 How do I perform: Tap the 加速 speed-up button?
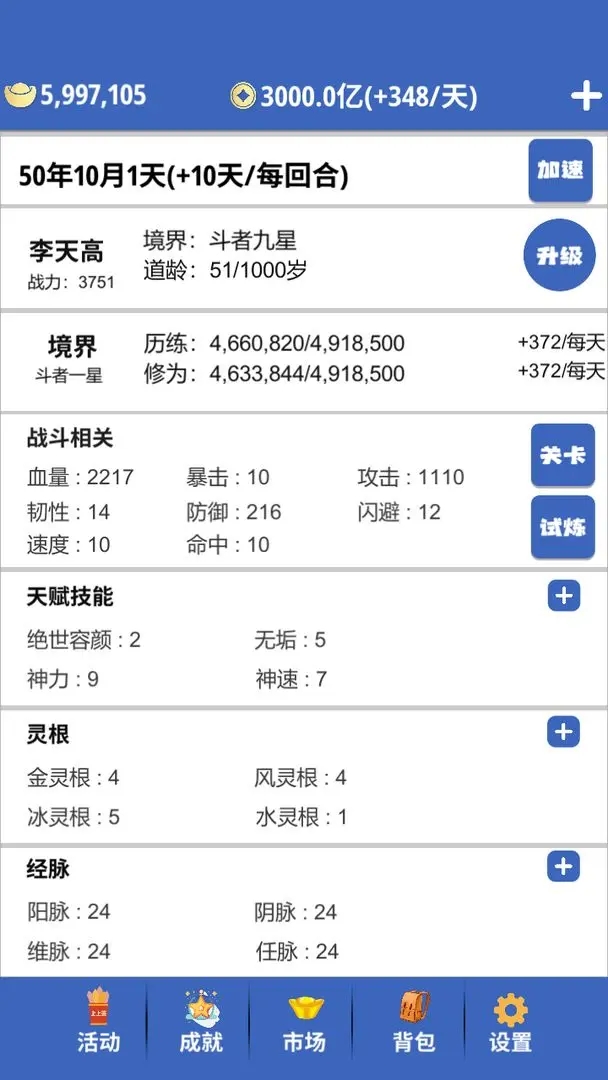[x=560, y=171]
